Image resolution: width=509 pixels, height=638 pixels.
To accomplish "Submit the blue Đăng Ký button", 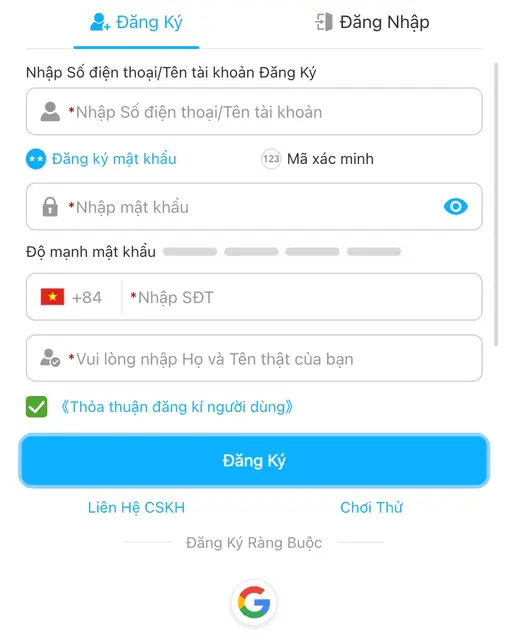I will point(254,461).
